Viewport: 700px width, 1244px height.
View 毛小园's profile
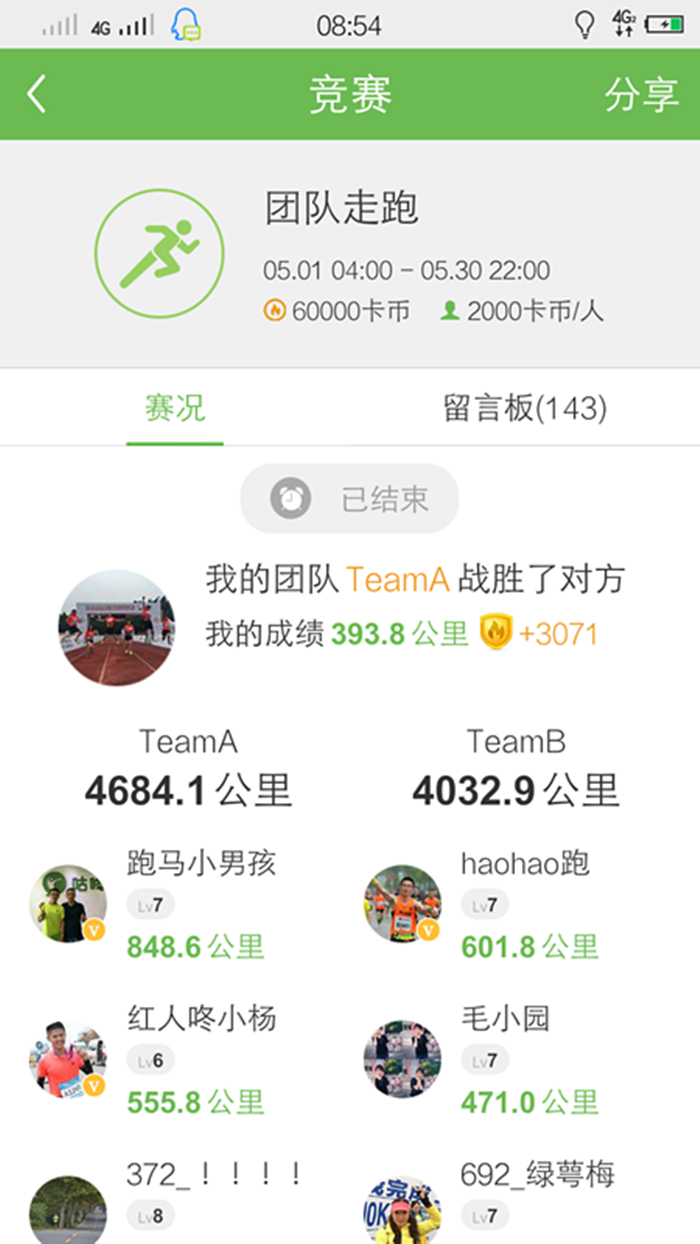coord(402,1059)
